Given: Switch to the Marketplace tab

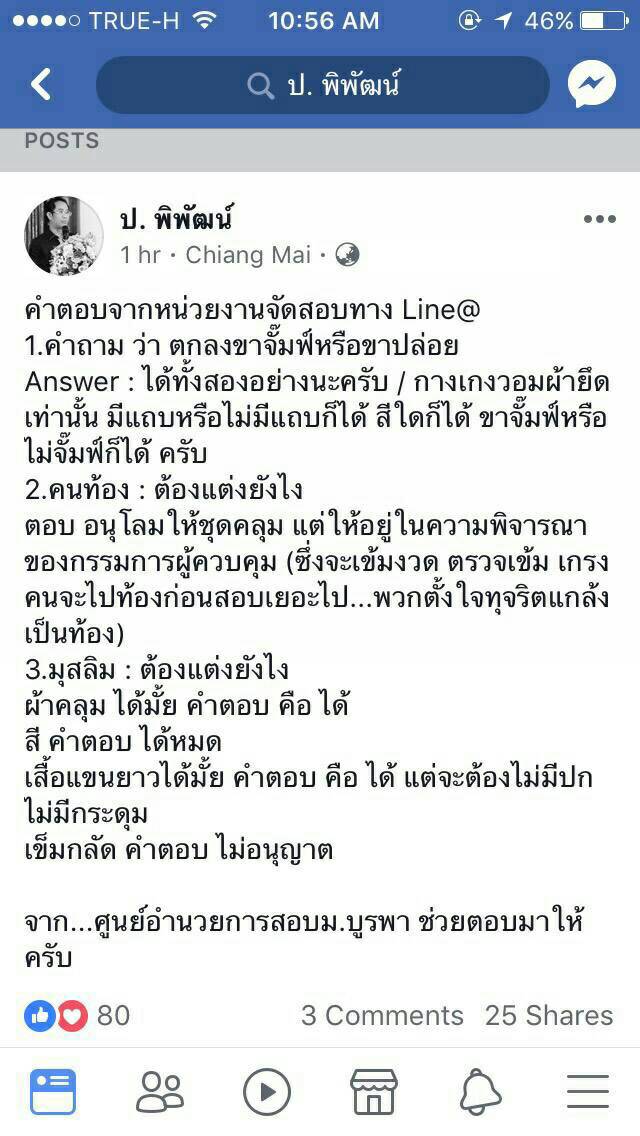Looking at the screenshot, I should (x=374, y=1092).
